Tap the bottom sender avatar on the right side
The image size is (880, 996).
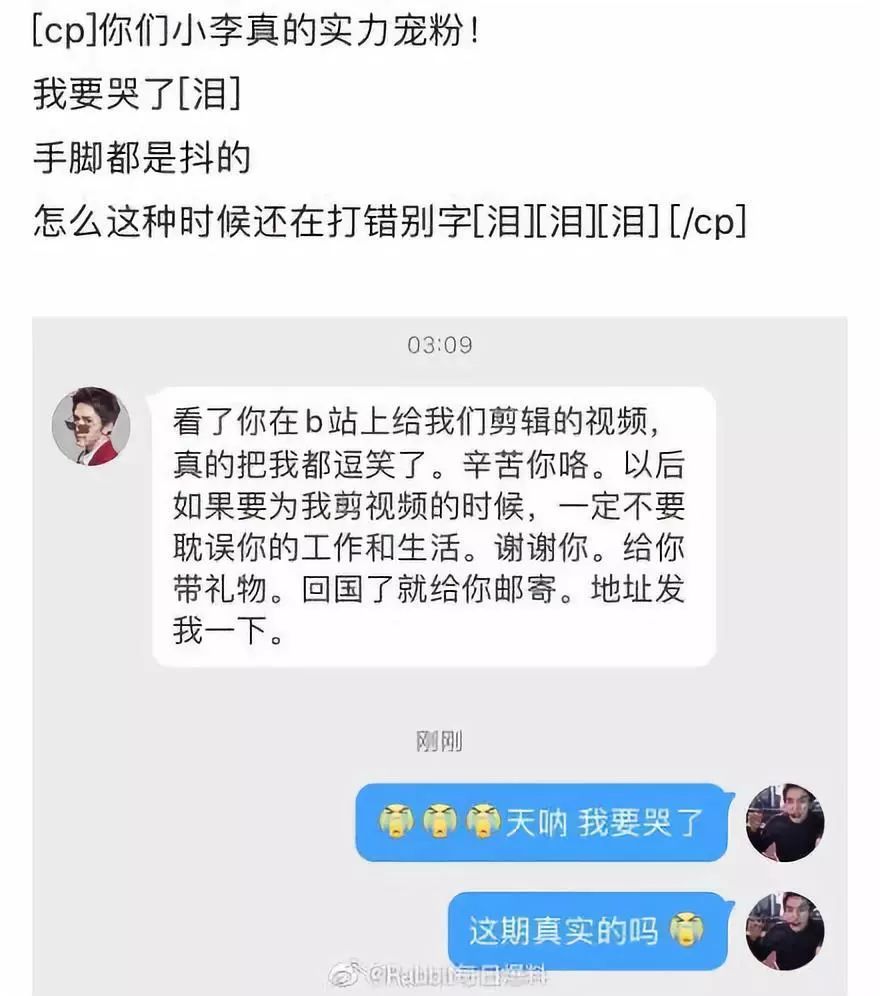[x=787, y=929]
